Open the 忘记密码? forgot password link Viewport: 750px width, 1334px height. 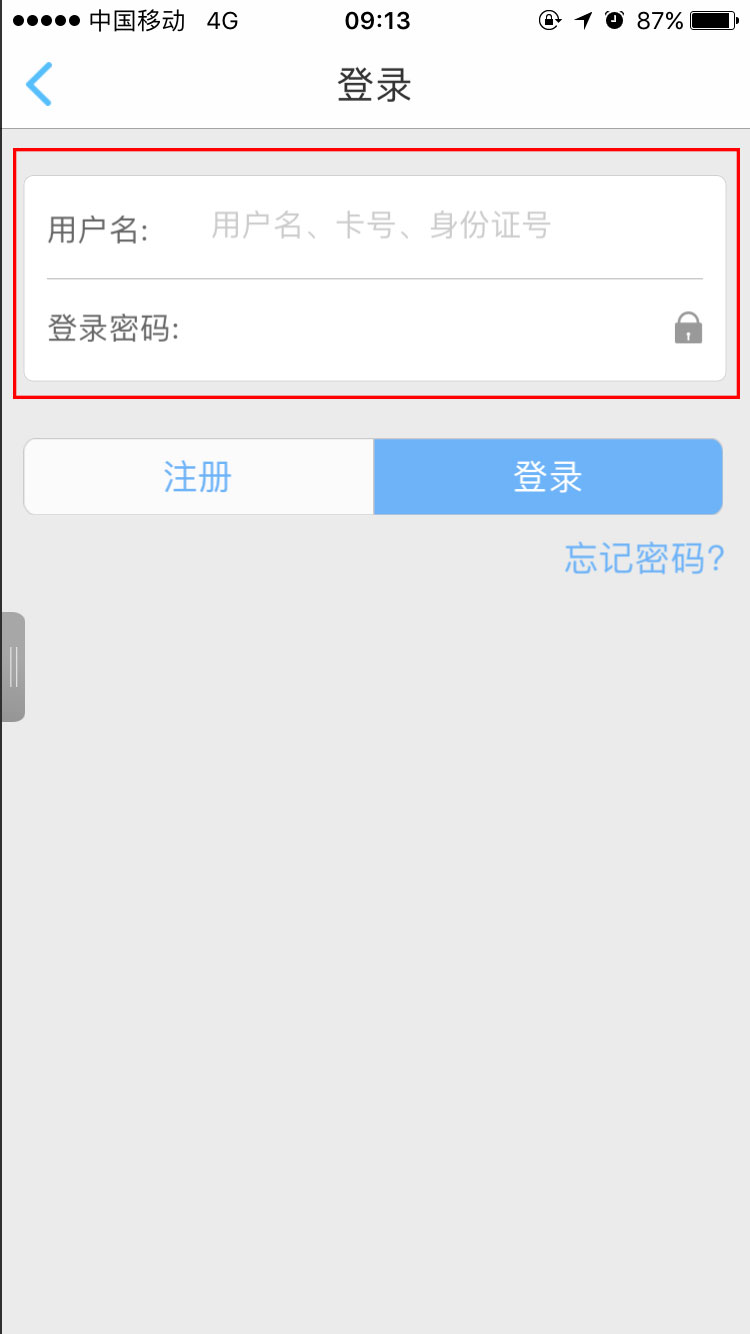click(644, 558)
